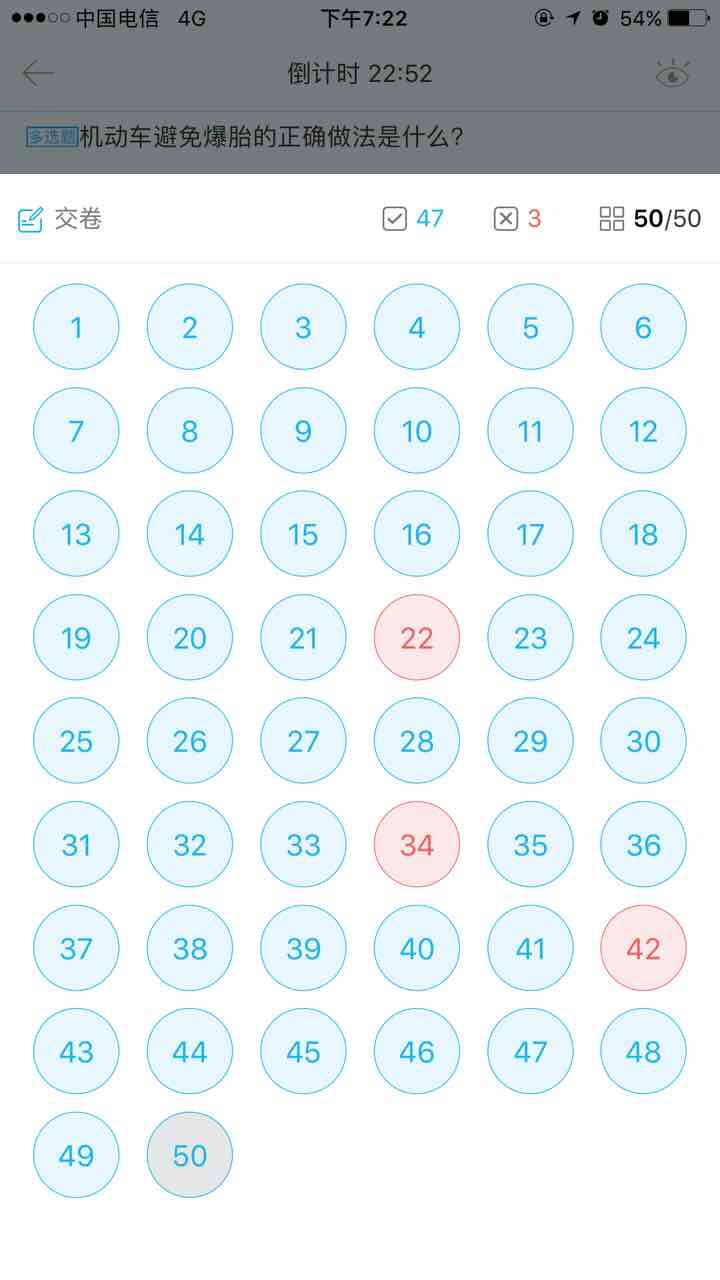The image size is (720, 1280).
Task: Jump to question 10
Action: click(x=417, y=431)
